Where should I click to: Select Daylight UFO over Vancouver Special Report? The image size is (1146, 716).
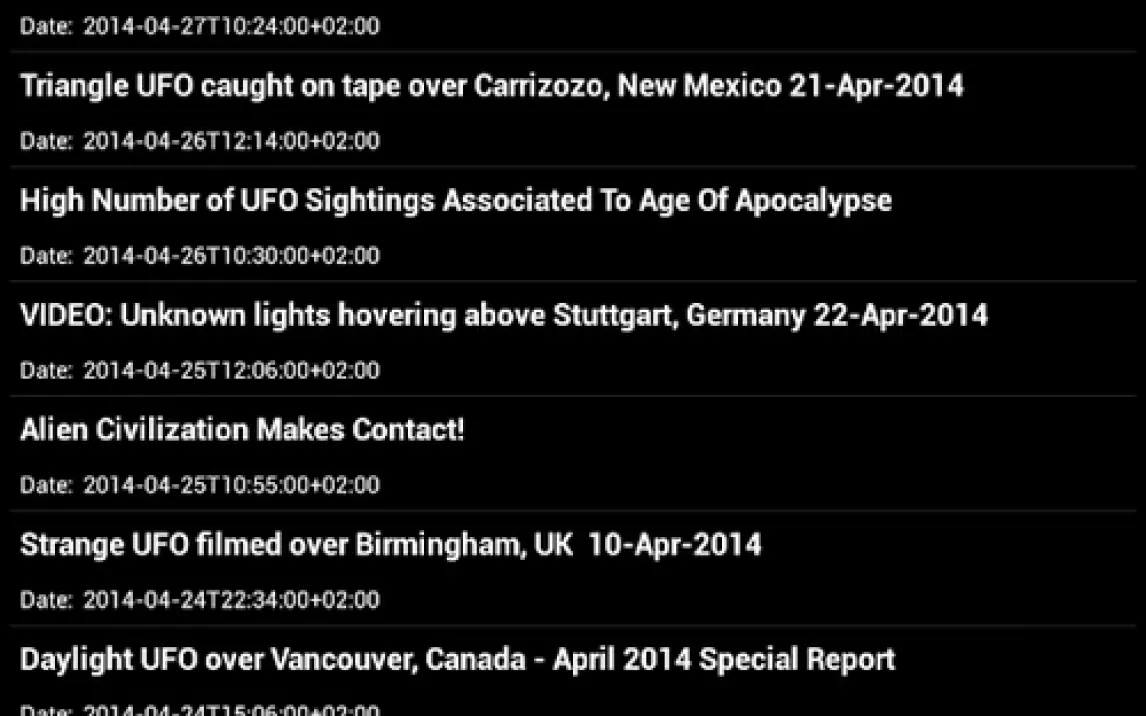(x=457, y=660)
